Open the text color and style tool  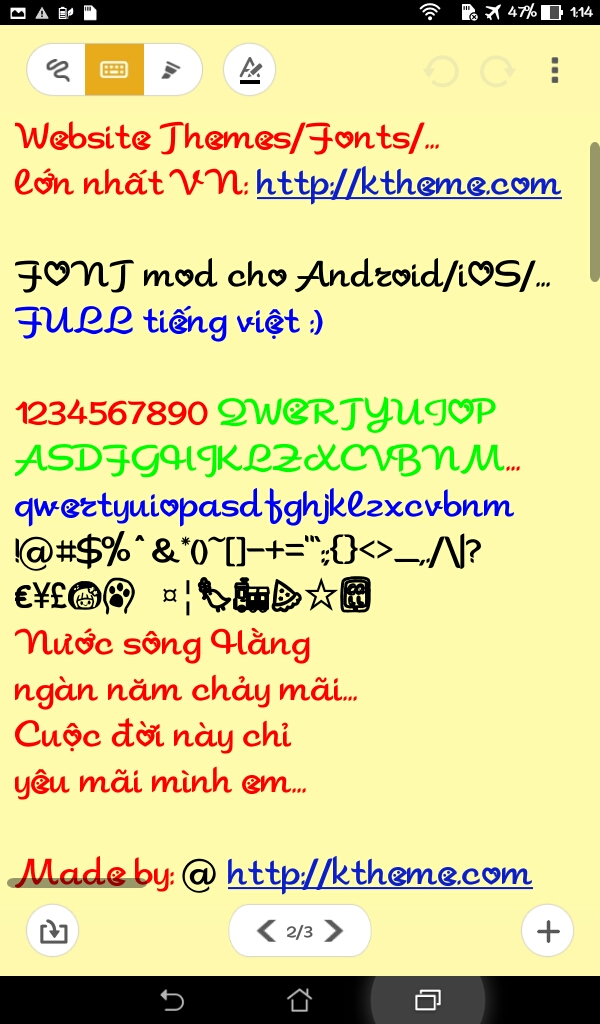point(250,70)
